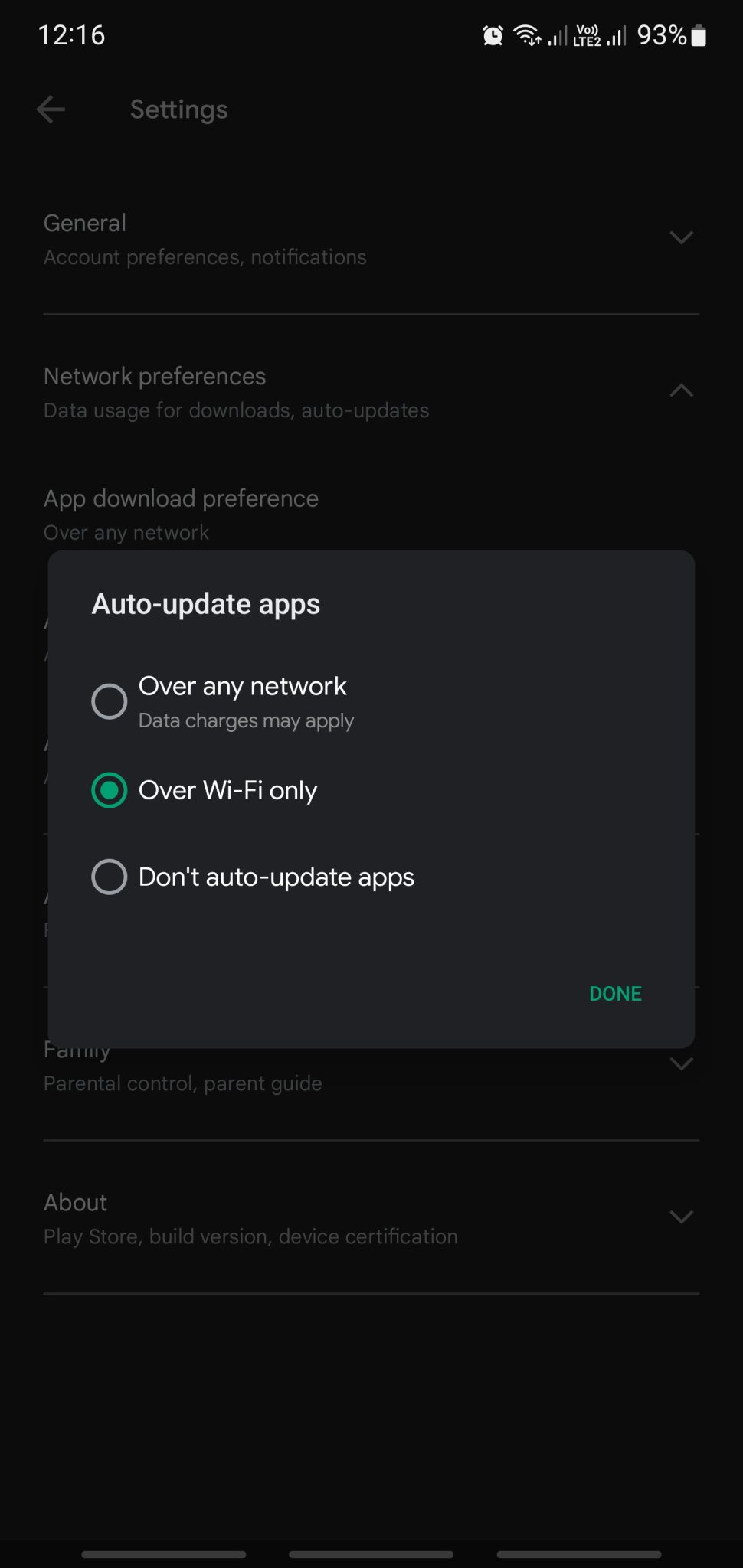Tap the alarm clock status bar icon
The width and height of the screenshot is (743, 1568).
[x=492, y=34]
